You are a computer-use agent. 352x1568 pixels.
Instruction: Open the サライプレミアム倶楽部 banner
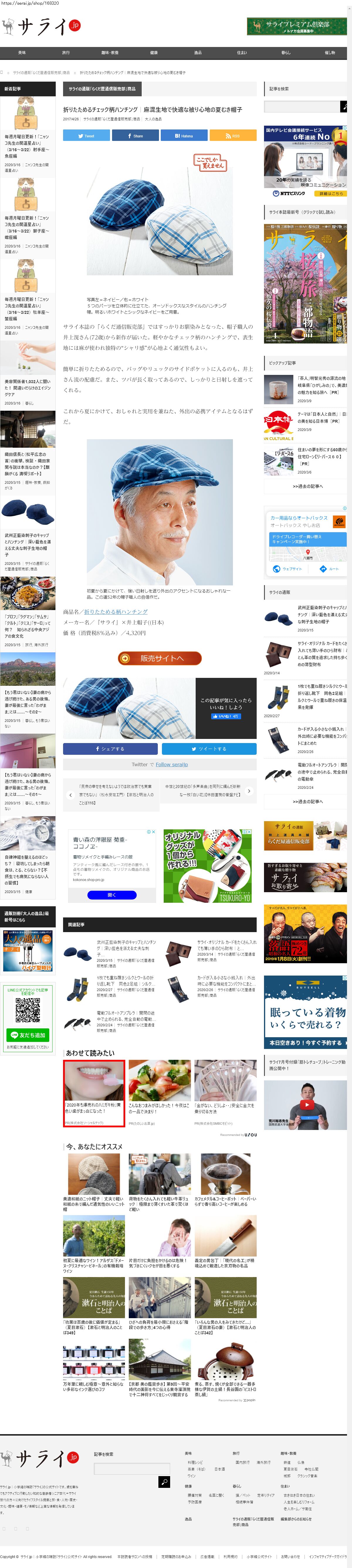coord(297,26)
